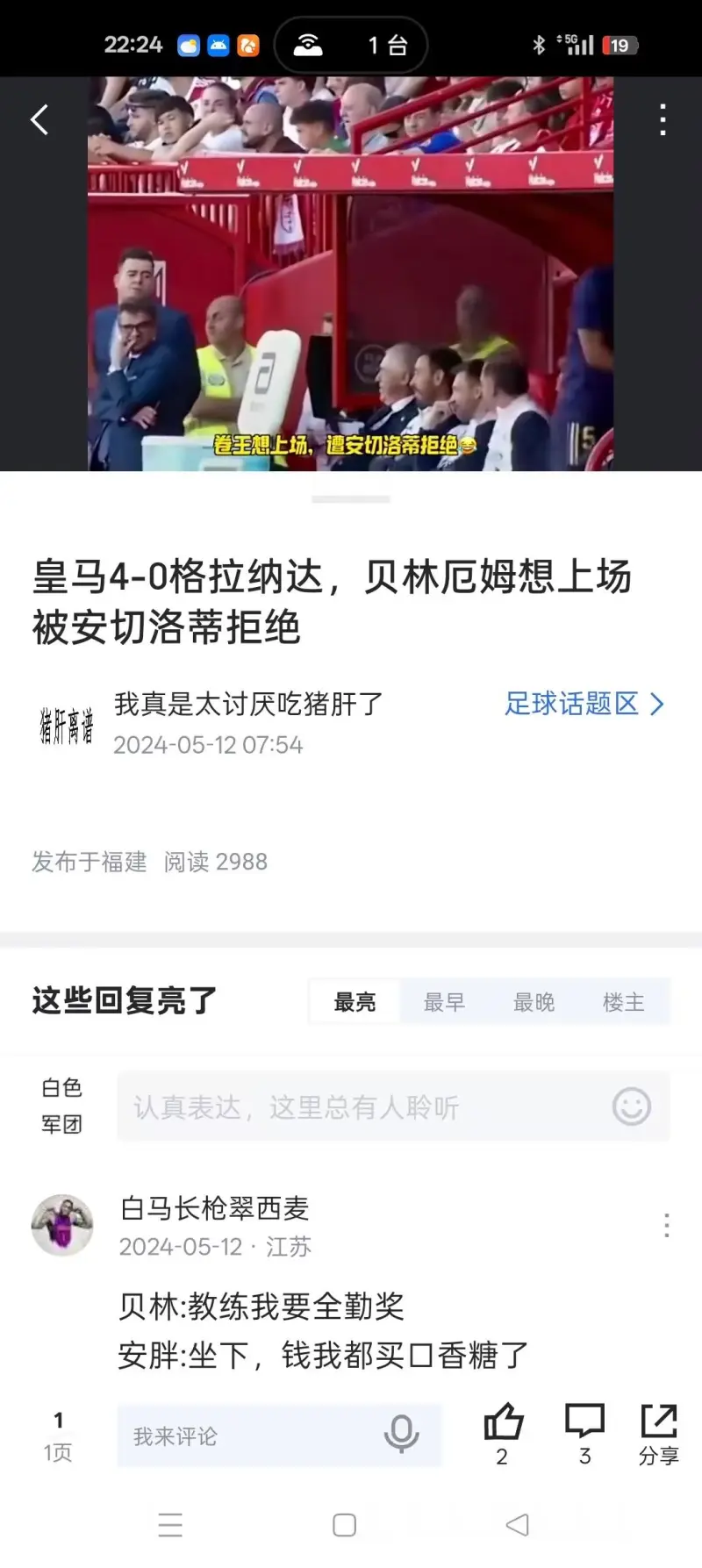Open the page selector showing 1页
Screen dimensions: 702x1568
(58, 1436)
